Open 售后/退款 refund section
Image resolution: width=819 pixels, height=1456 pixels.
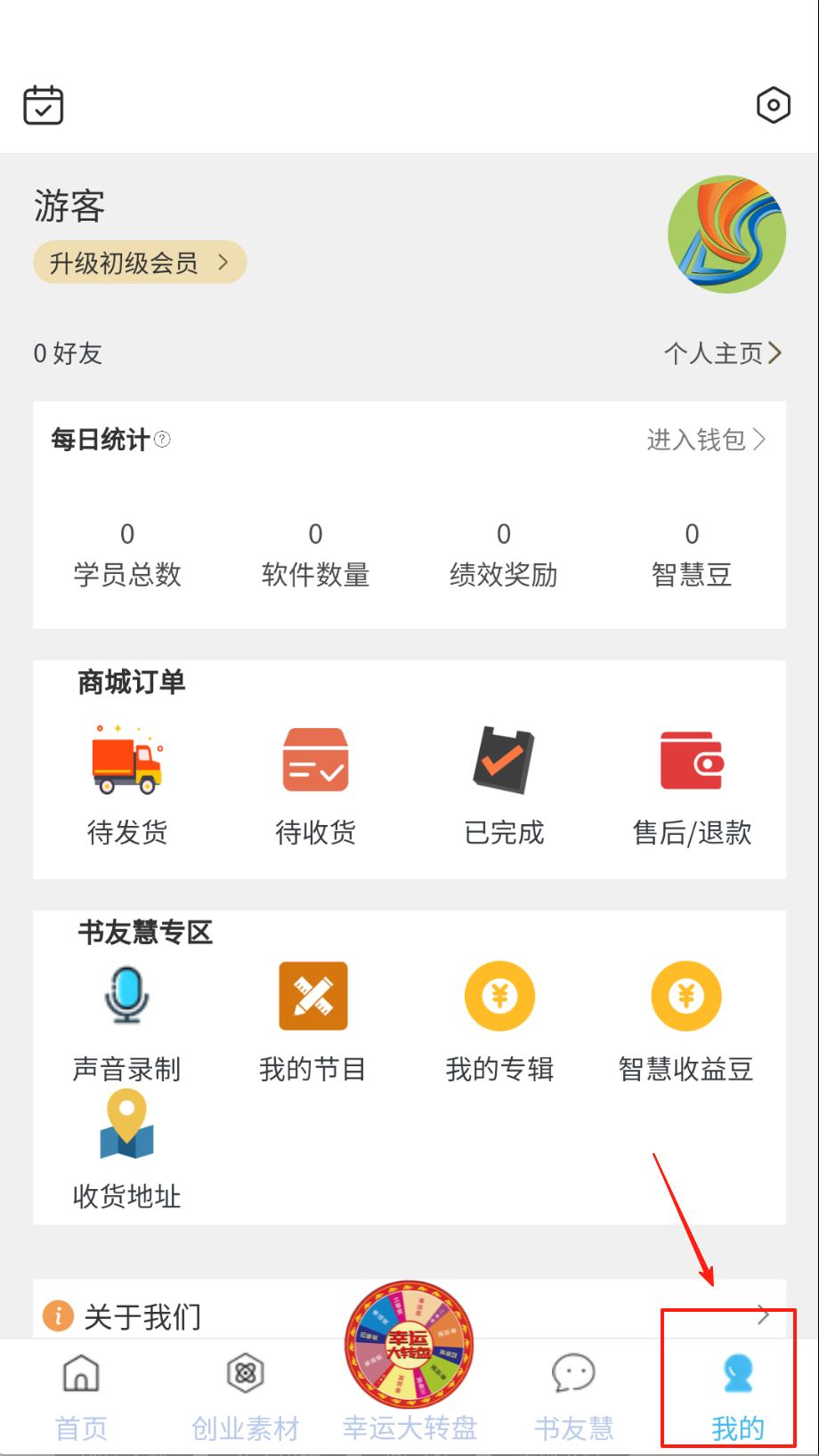pos(692,784)
